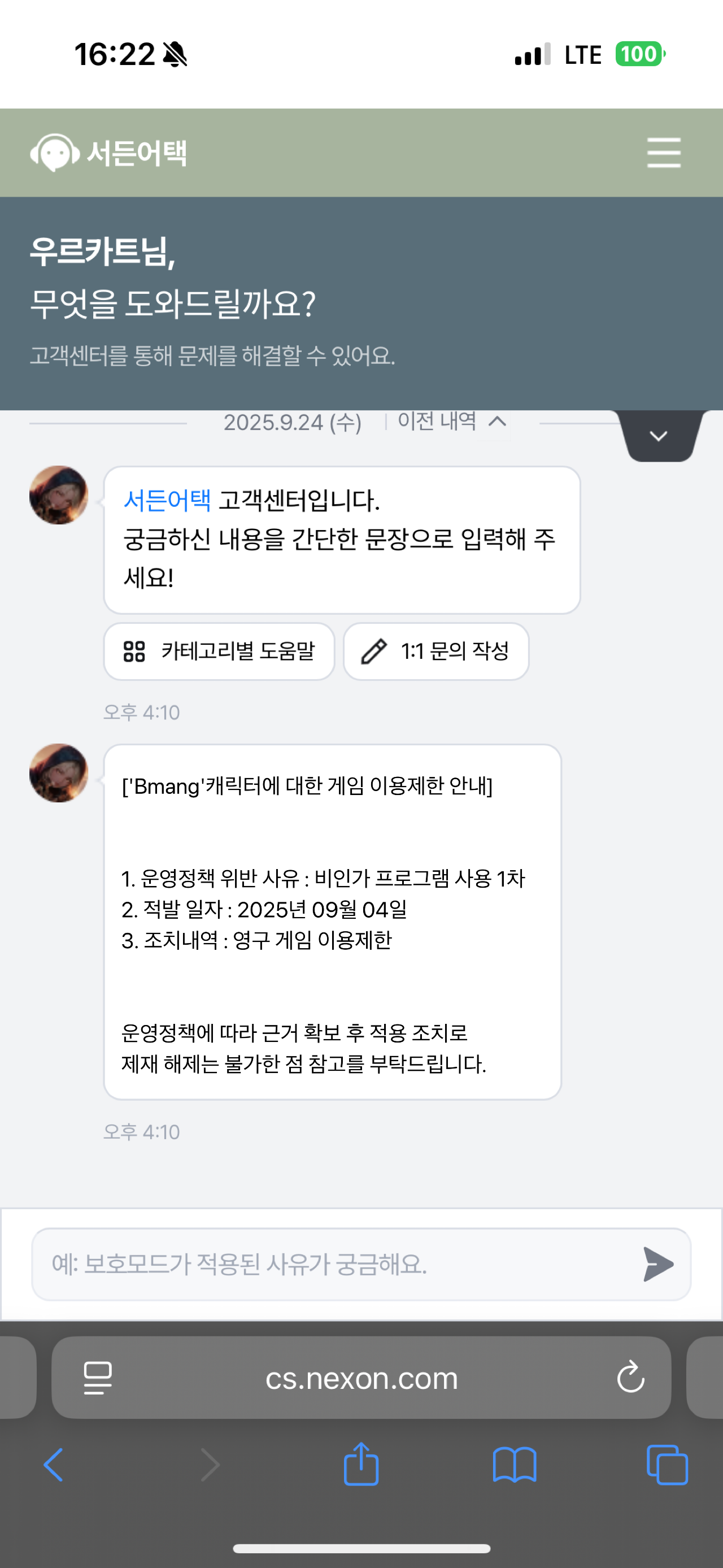The height and width of the screenshot is (1568, 723).
Task: Open the Safari share sheet
Action: 361,1465
